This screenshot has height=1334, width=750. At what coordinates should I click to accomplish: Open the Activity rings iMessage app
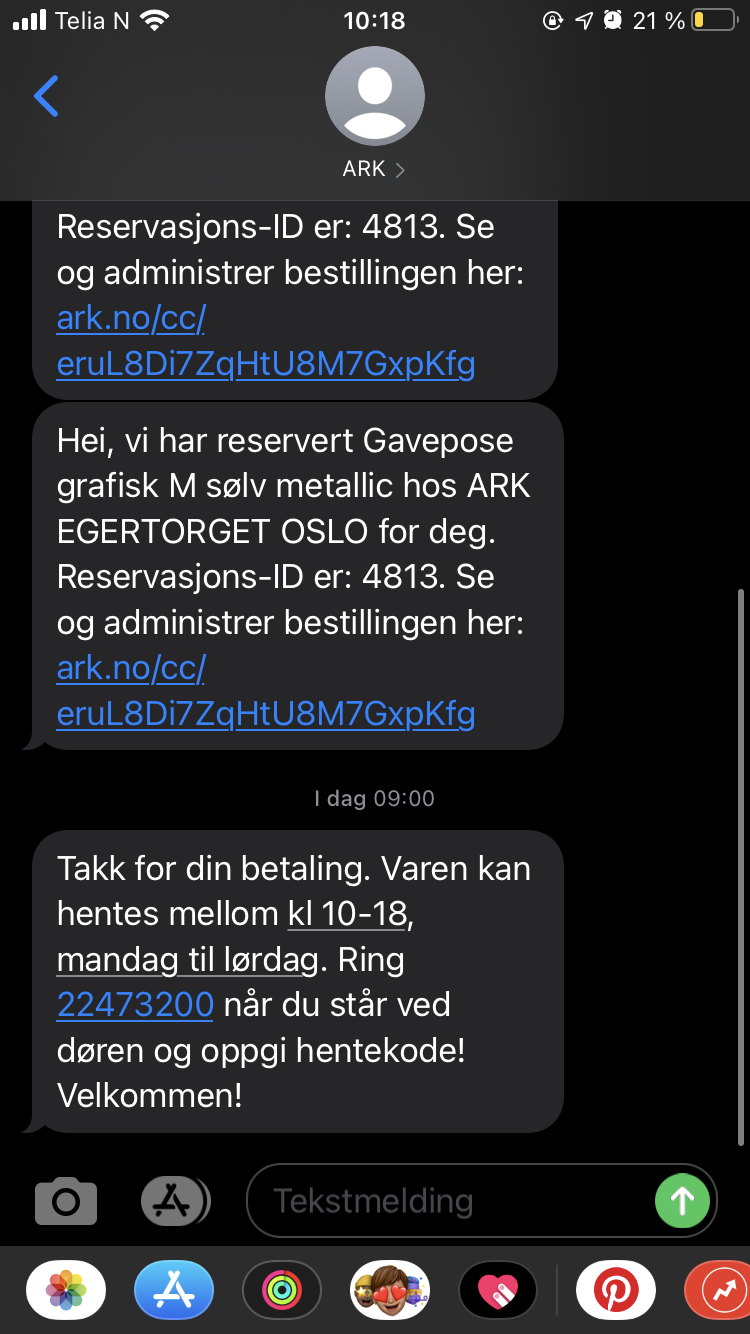(x=282, y=1291)
